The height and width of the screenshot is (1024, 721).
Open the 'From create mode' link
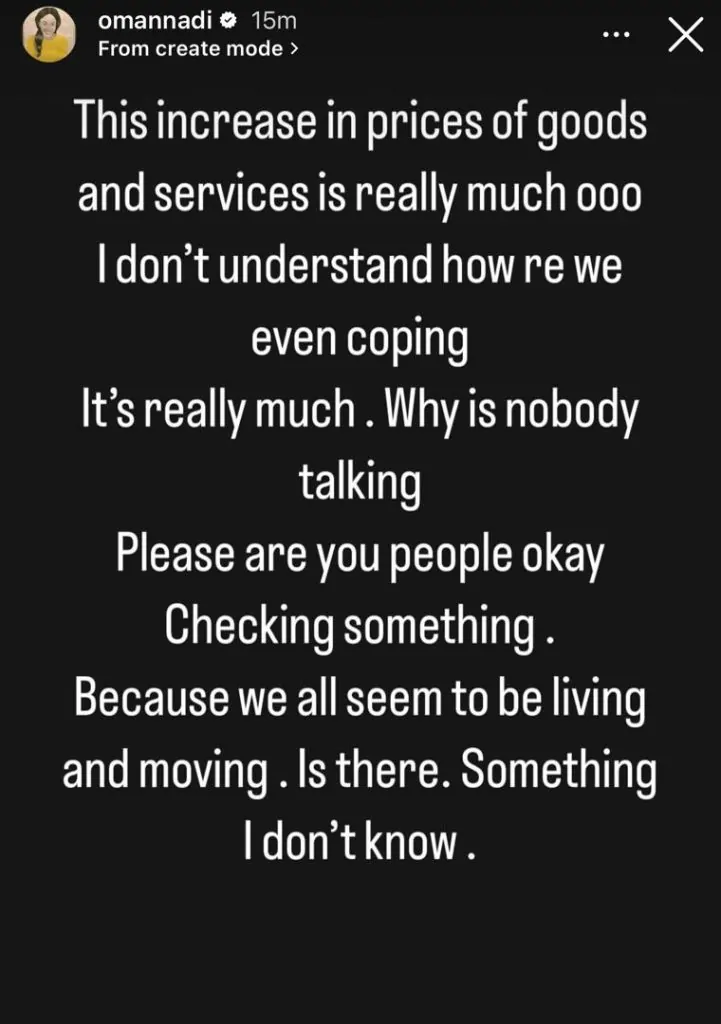(x=198, y=48)
